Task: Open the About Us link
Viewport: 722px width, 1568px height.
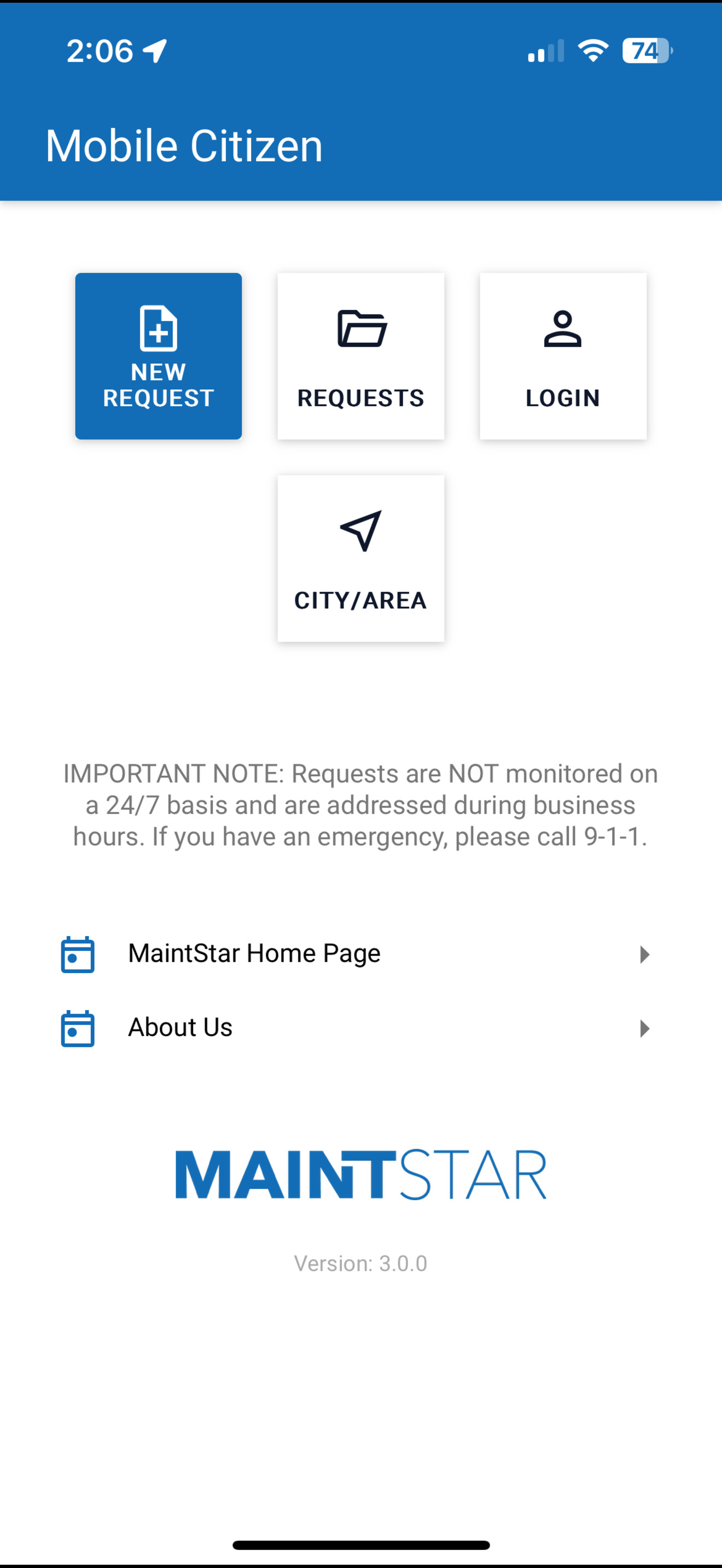Action: (179, 1028)
